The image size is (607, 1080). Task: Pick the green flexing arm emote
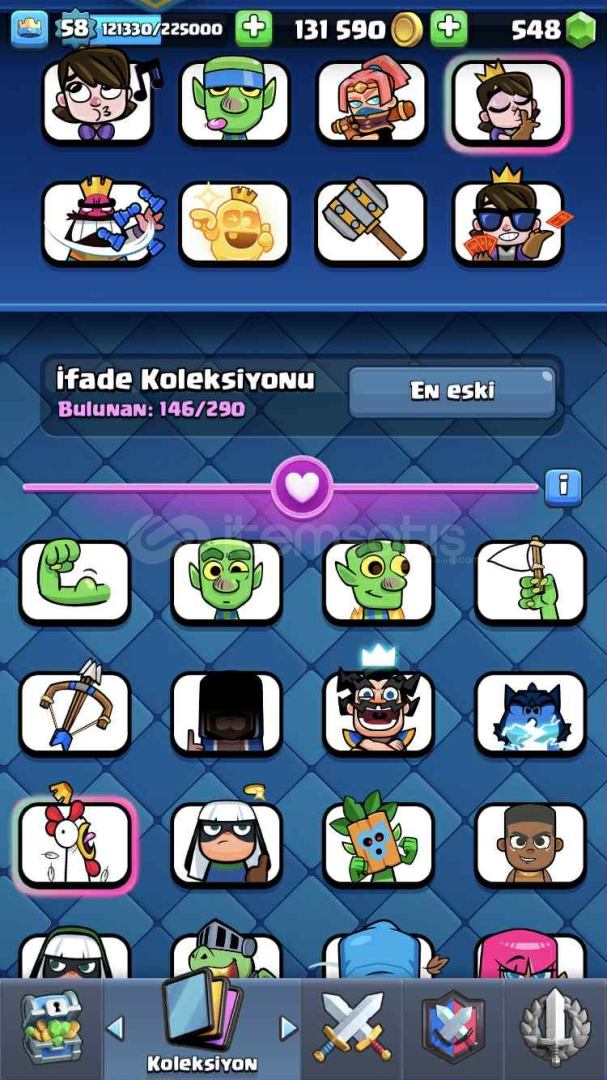pos(75,582)
